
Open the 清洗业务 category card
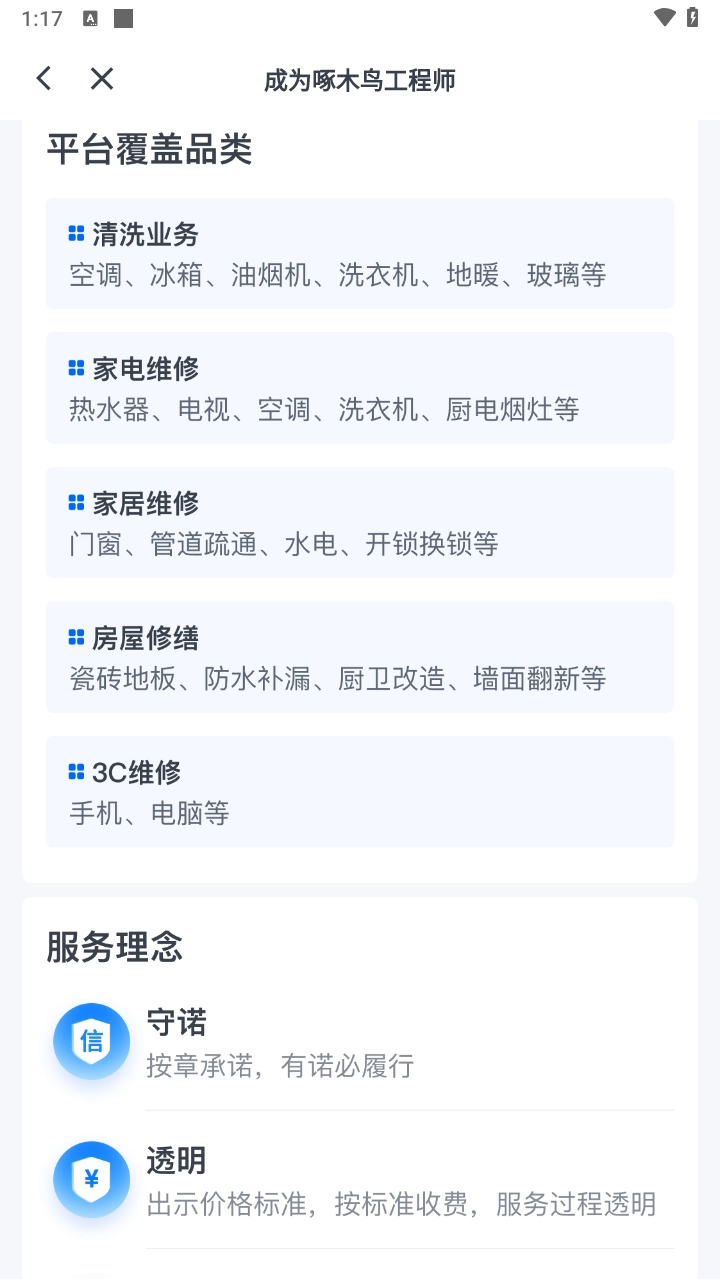point(360,253)
